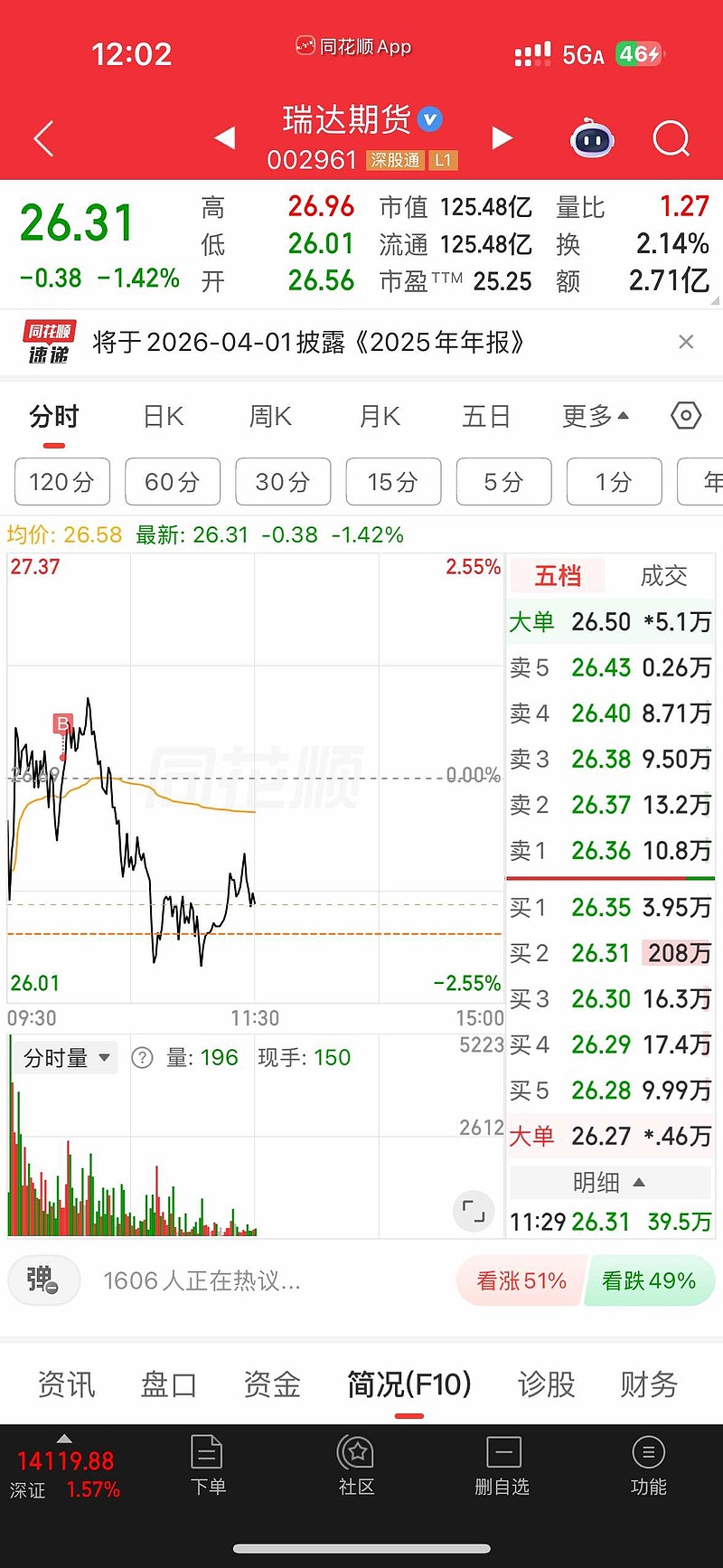The image size is (723, 1568).
Task: Toggle the 弹 bullet-comments switch
Action: pyautogui.click(x=43, y=1280)
